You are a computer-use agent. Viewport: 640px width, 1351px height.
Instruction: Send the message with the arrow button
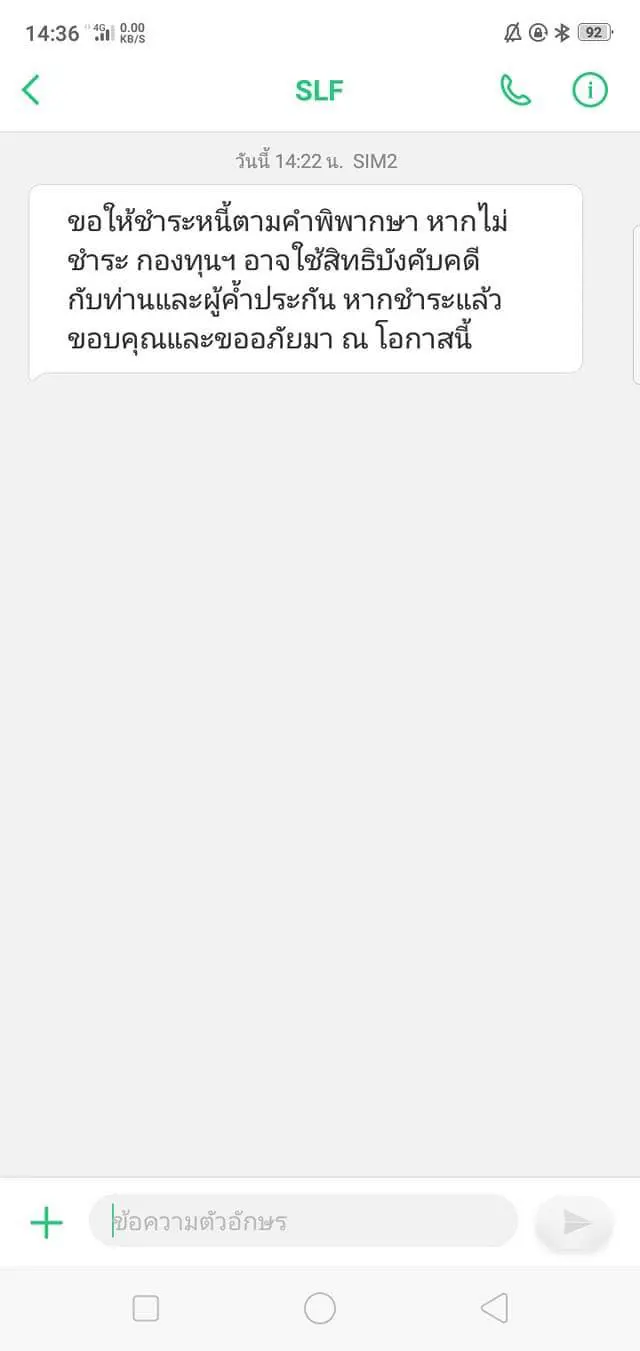(x=575, y=1222)
